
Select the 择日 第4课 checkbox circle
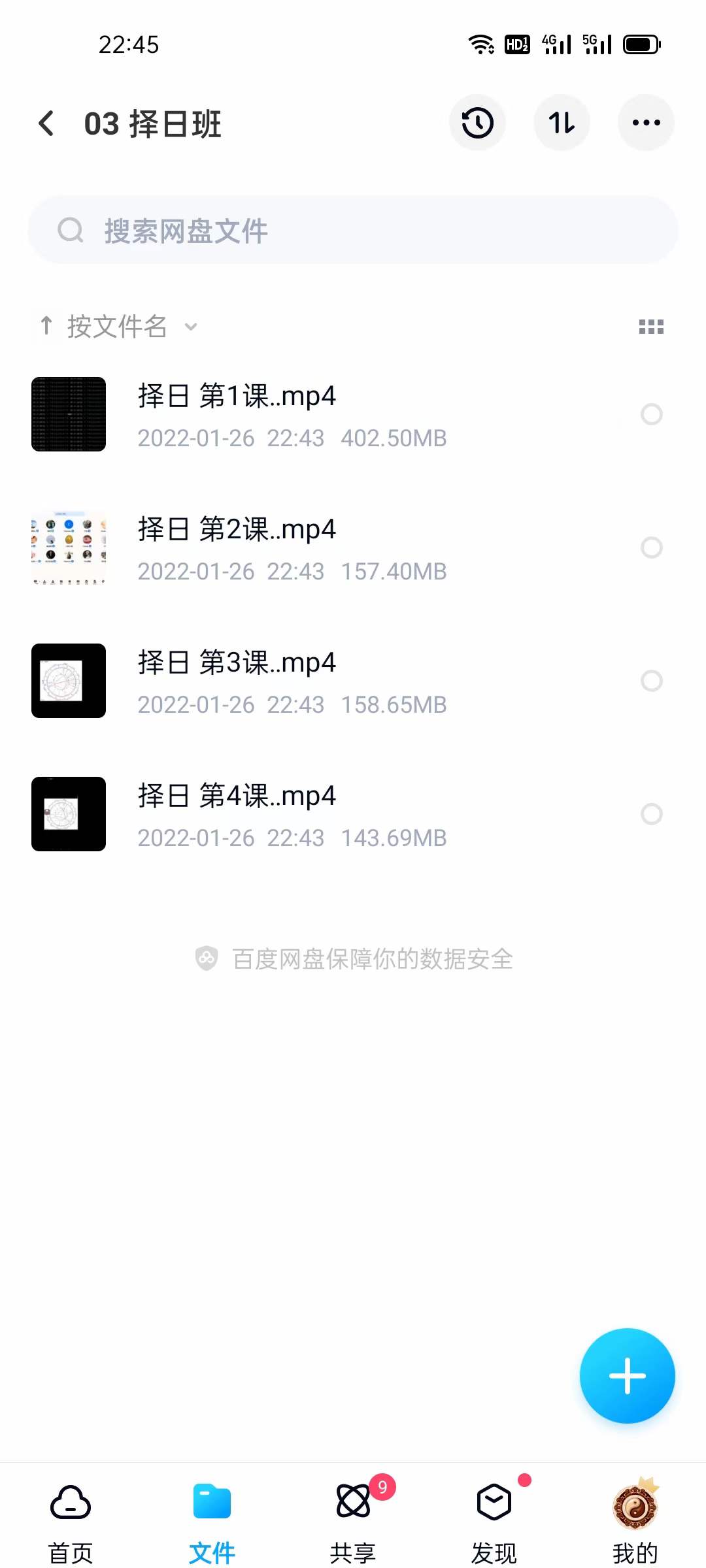[x=652, y=815]
